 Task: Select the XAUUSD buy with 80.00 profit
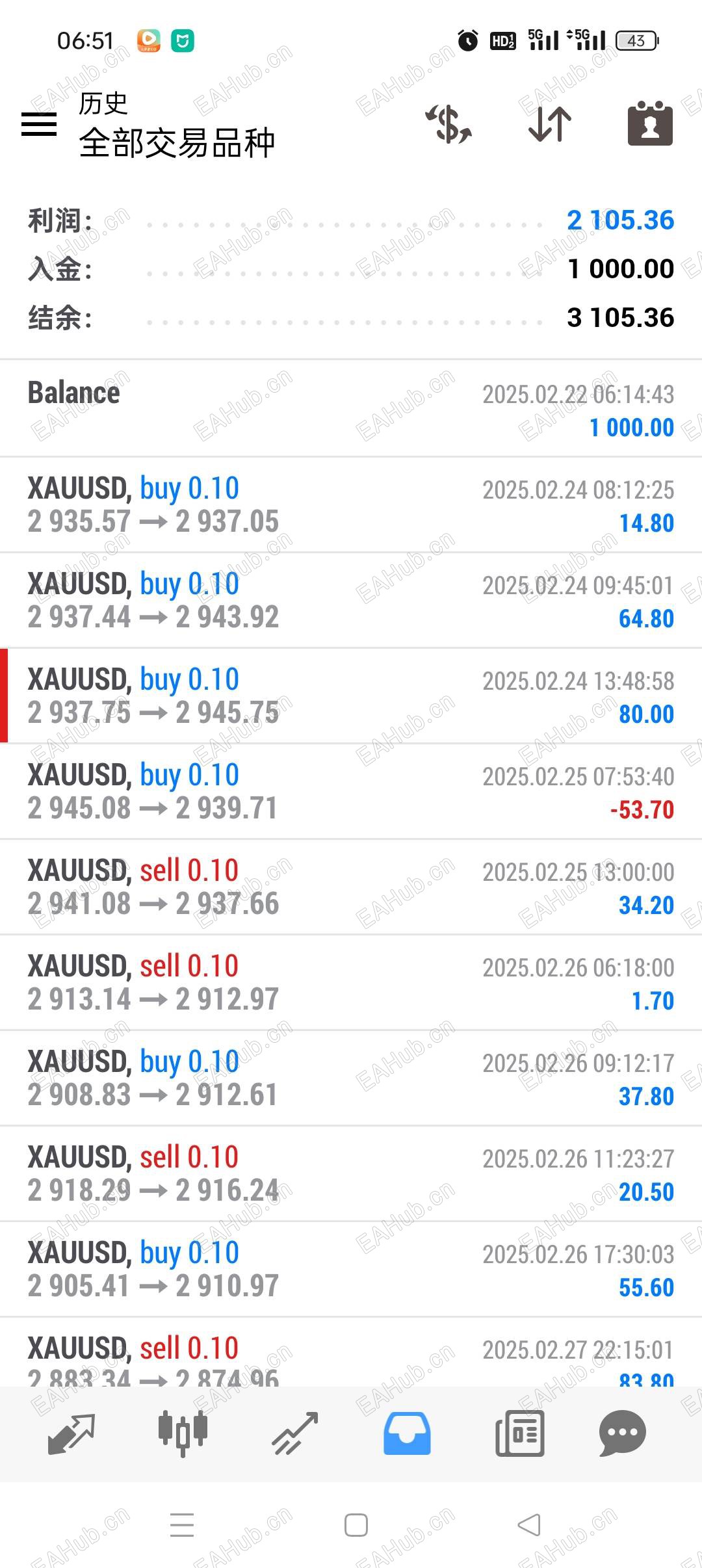(x=351, y=696)
